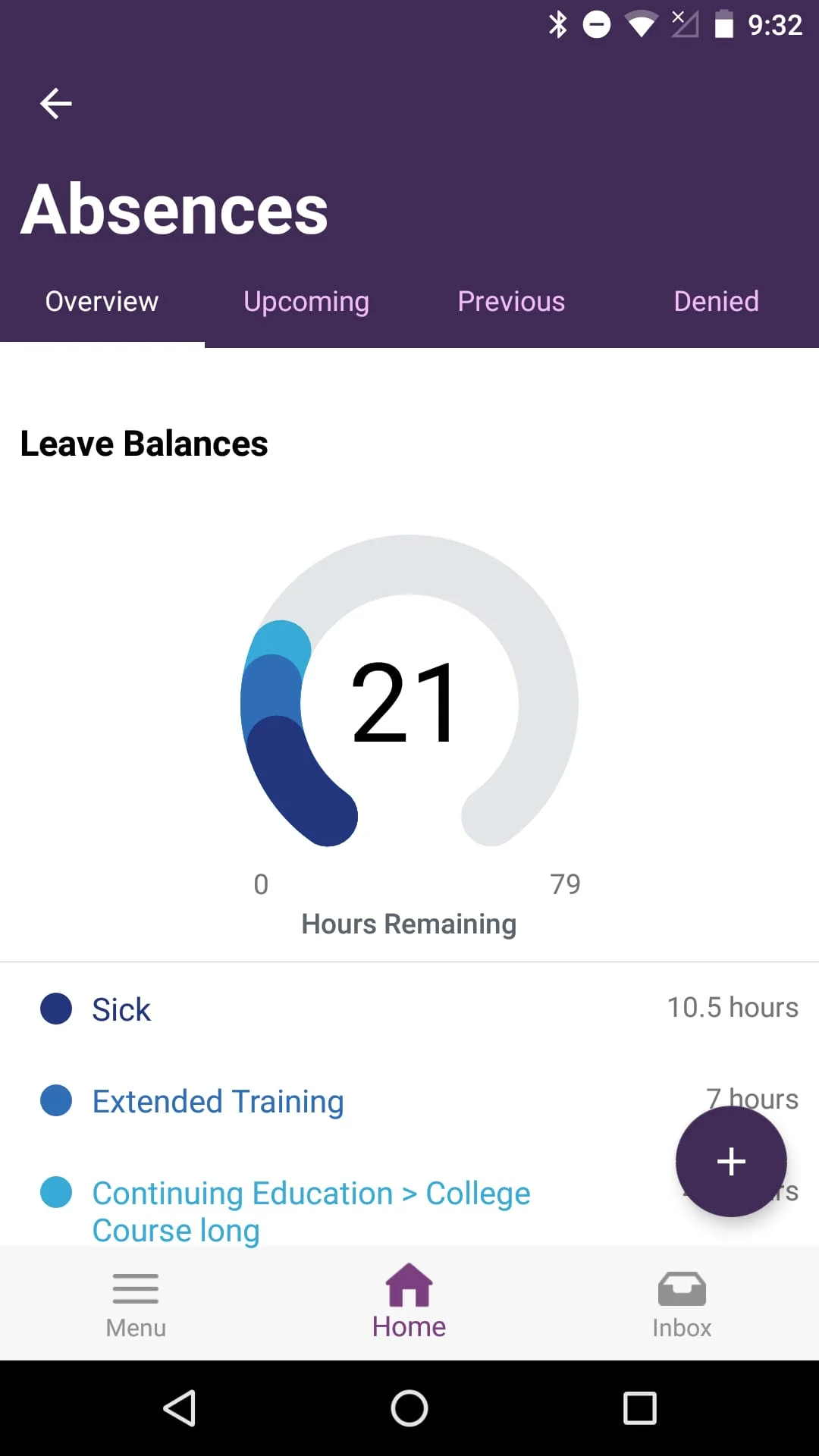Select the Overview tab
This screenshot has width=819, height=1456.
102,302
